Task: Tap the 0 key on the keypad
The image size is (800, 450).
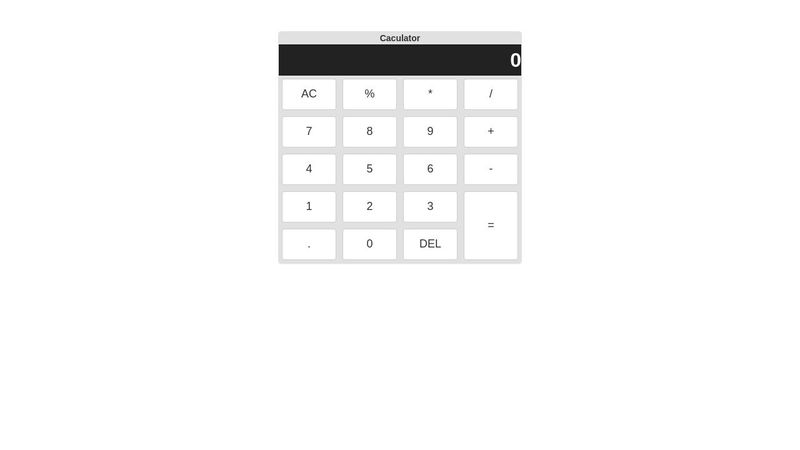Action: point(370,244)
